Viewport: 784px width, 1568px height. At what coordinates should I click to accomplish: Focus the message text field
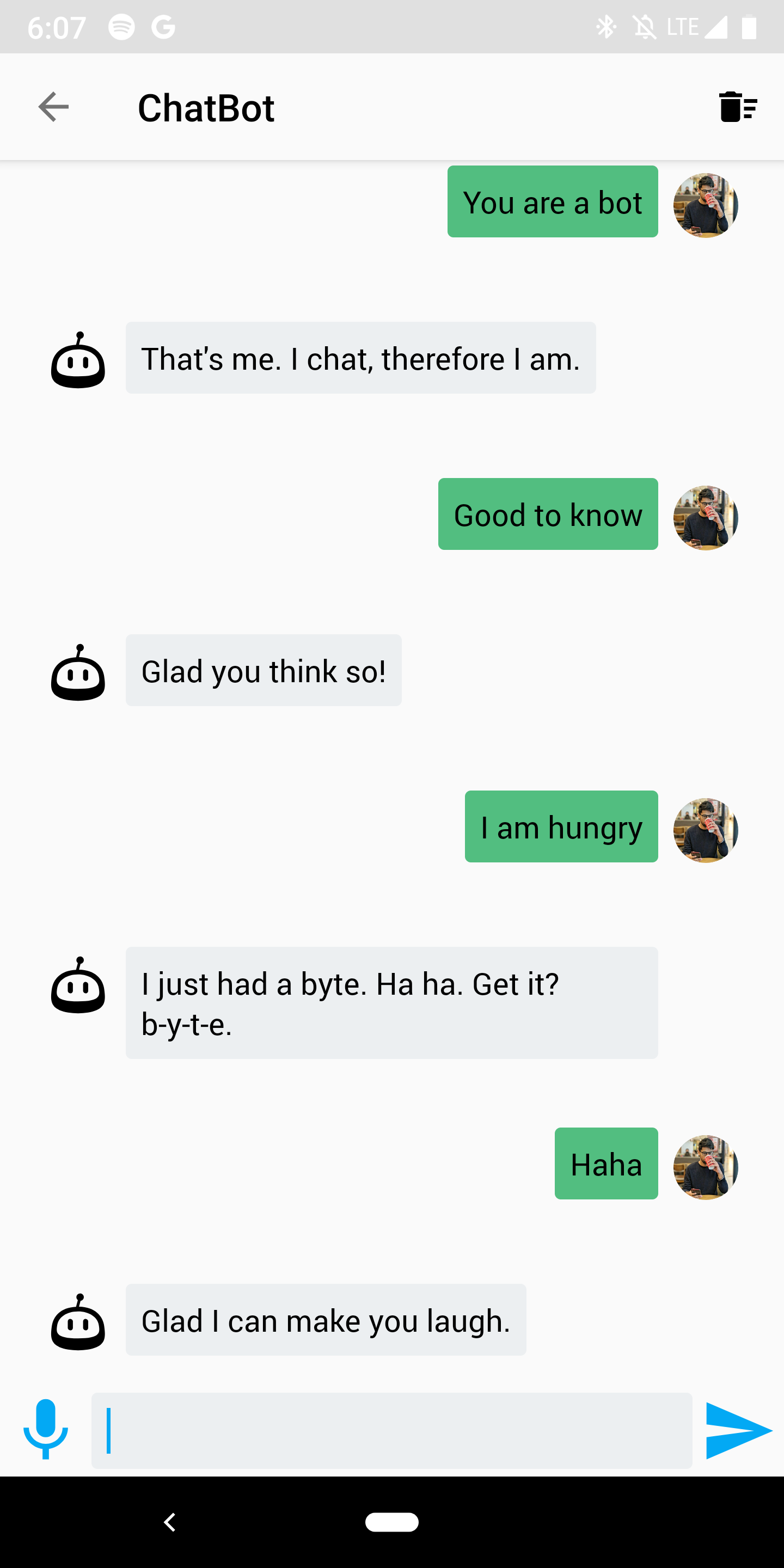click(391, 1430)
